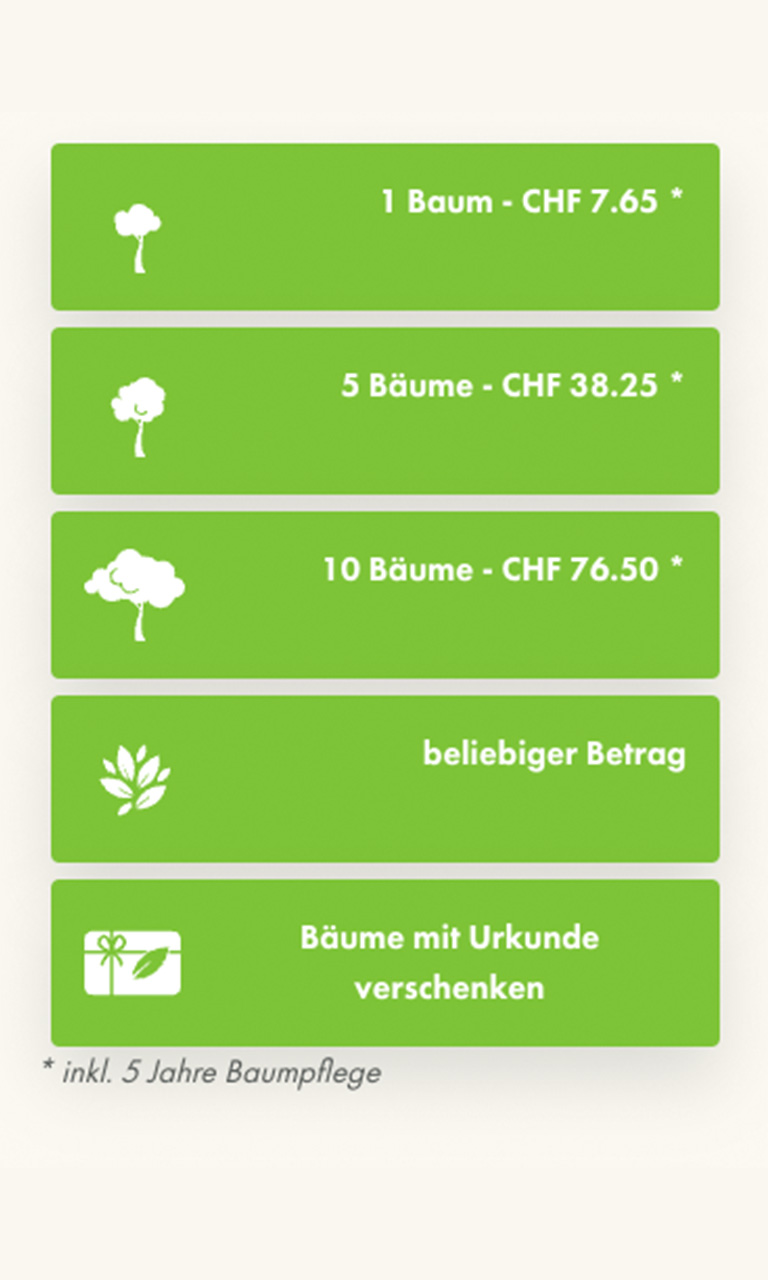Tap Bäume mit Urkunde verschenken
This screenshot has height=1280, width=768.
pos(385,962)
